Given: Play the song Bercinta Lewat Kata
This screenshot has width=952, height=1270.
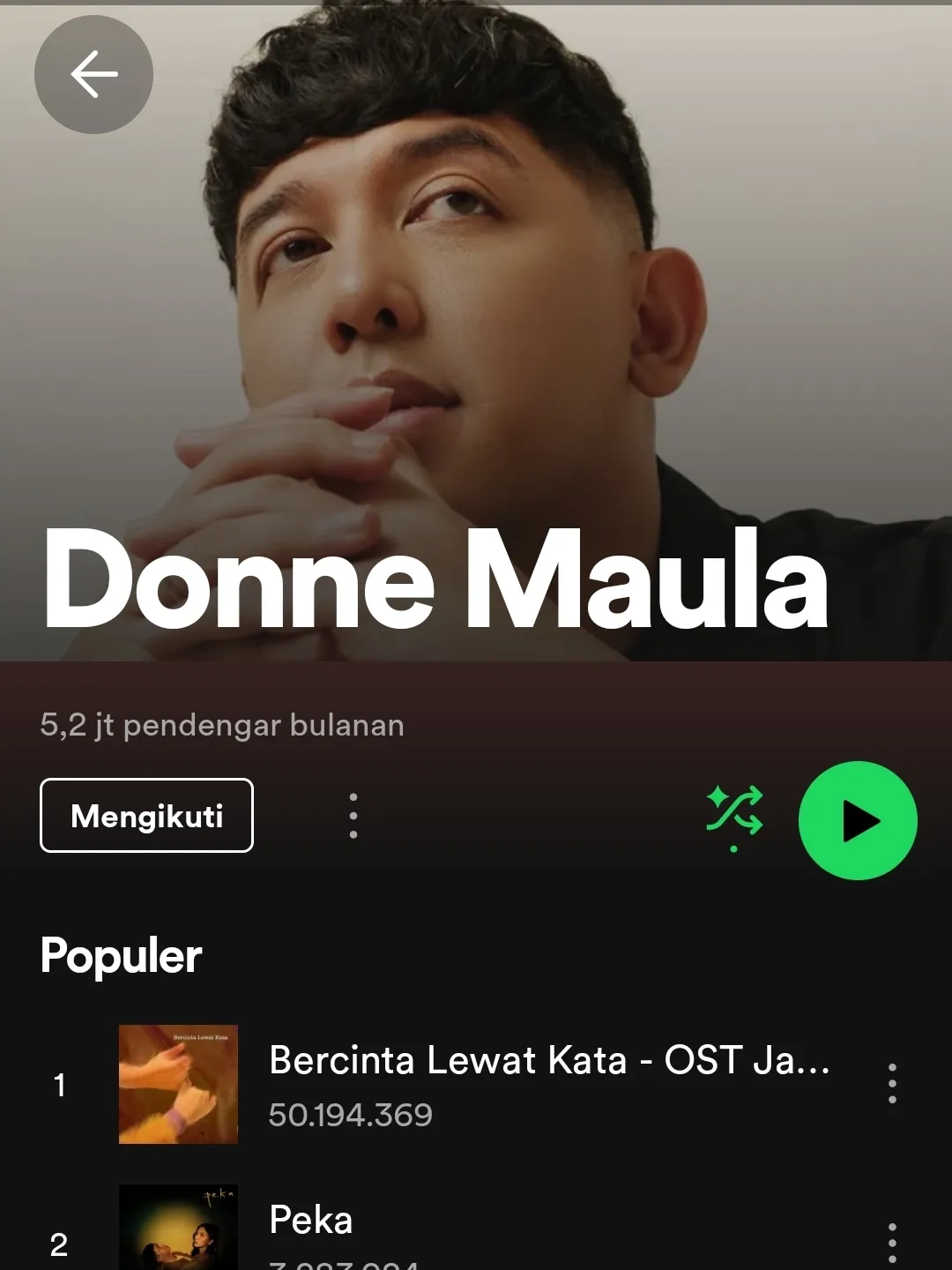Looking at the screenshot, I should pos(547,1084).
